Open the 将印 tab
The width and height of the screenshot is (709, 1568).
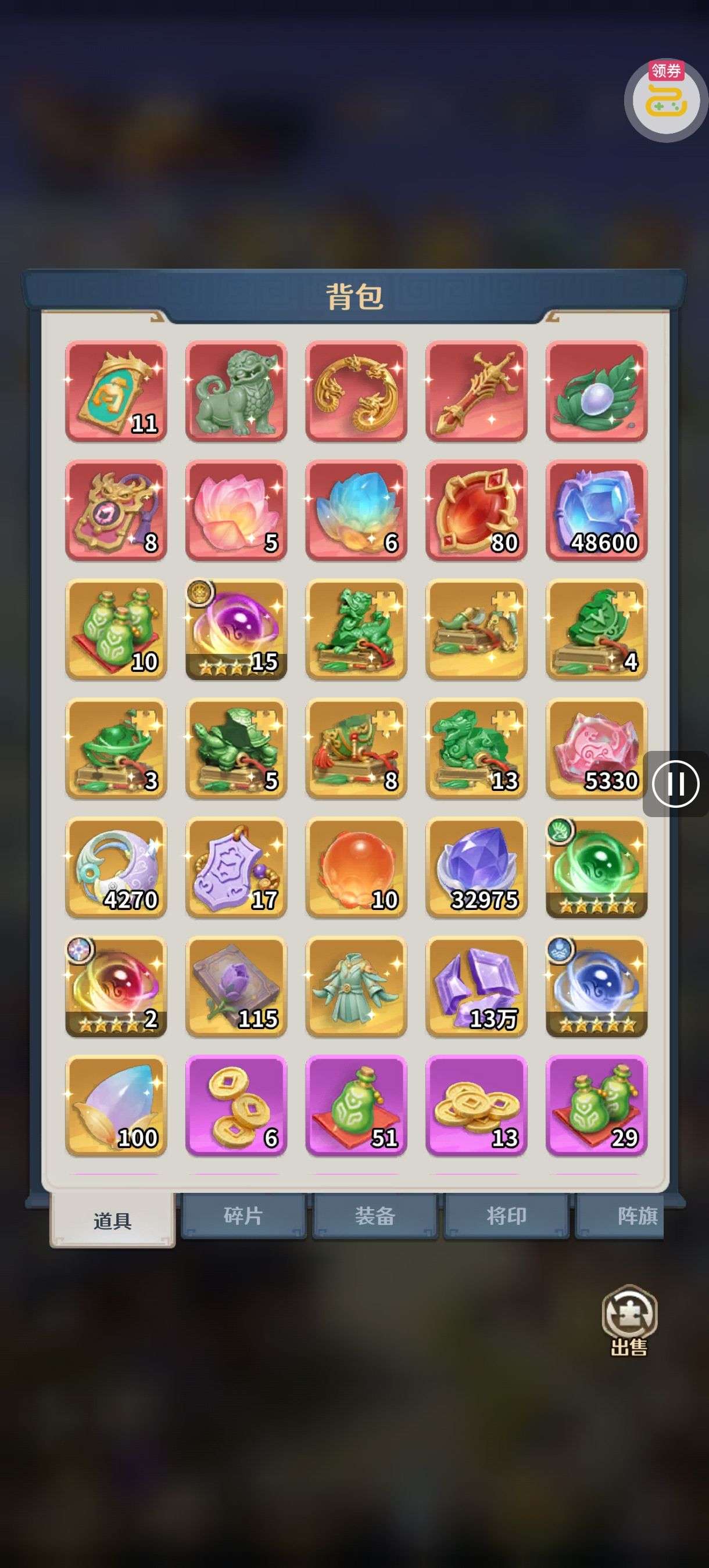[506, 1215]
